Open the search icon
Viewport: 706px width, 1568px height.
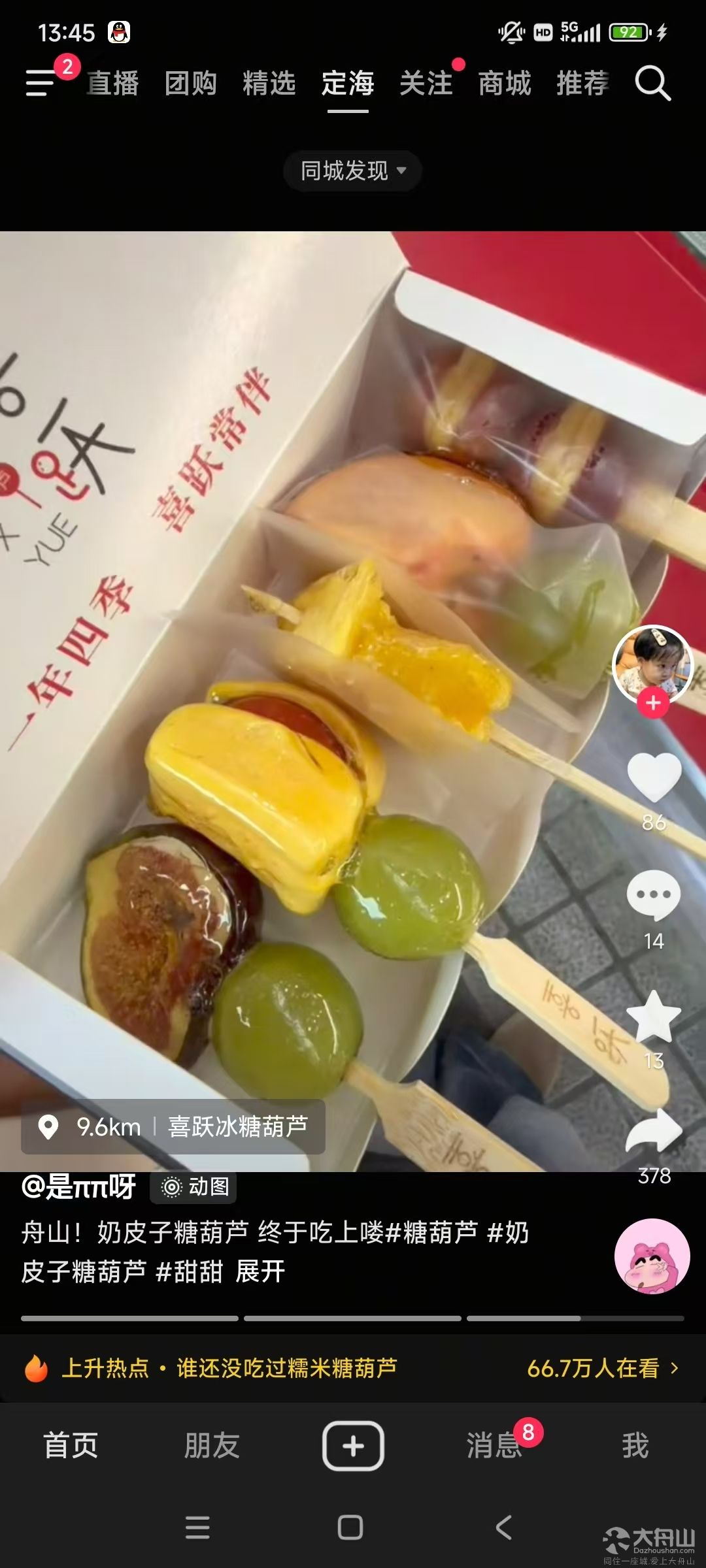coord(652,84)
